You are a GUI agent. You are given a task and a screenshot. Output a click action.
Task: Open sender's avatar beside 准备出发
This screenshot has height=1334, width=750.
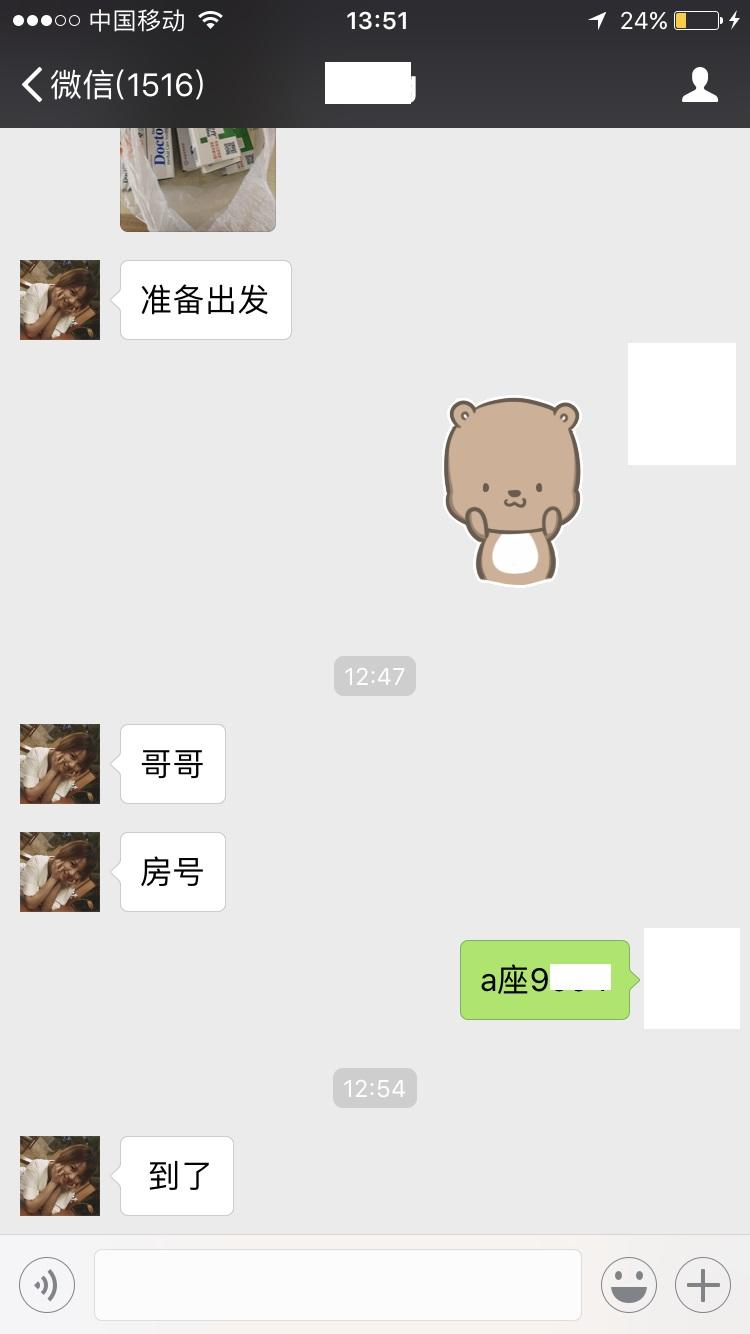[x=60, y=300]
